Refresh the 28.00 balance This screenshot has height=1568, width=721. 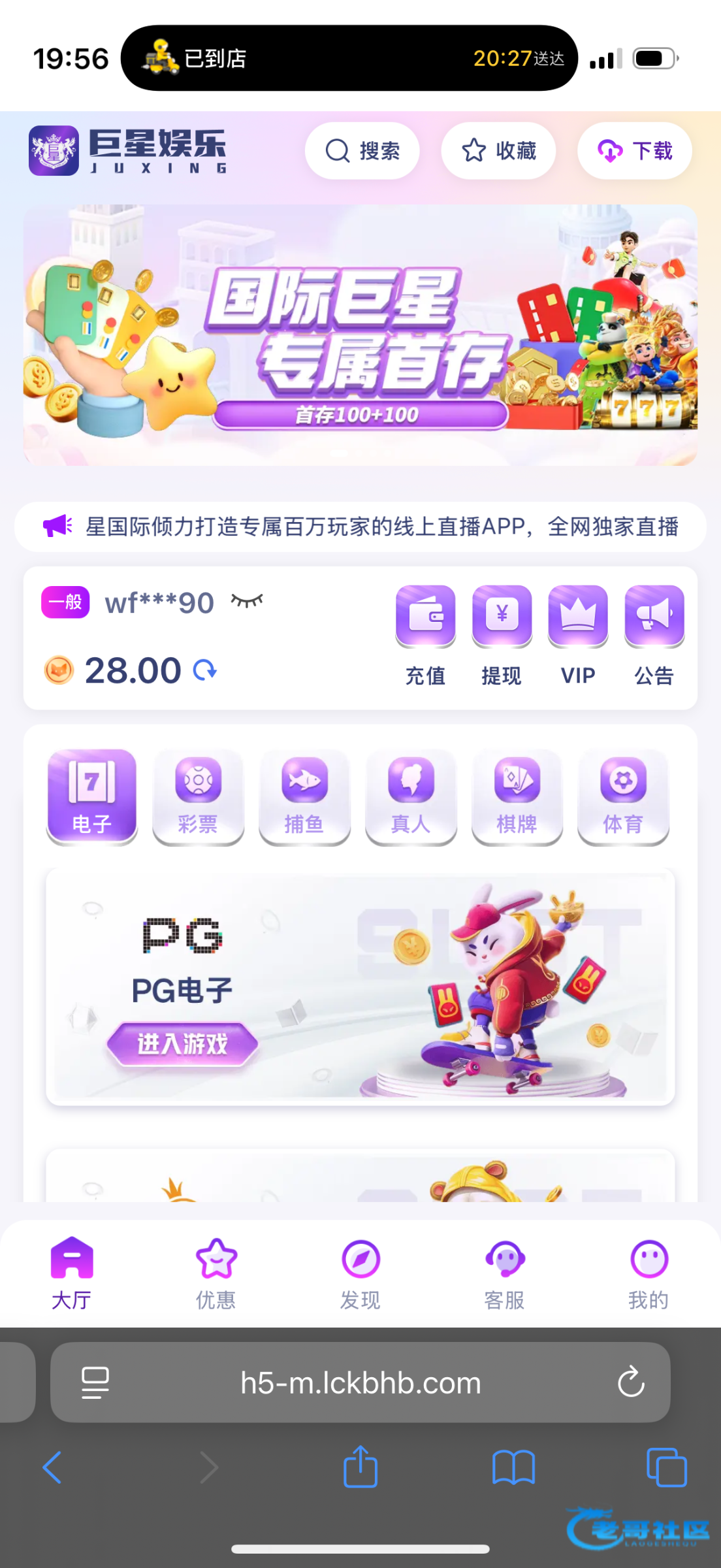point(205,670)
